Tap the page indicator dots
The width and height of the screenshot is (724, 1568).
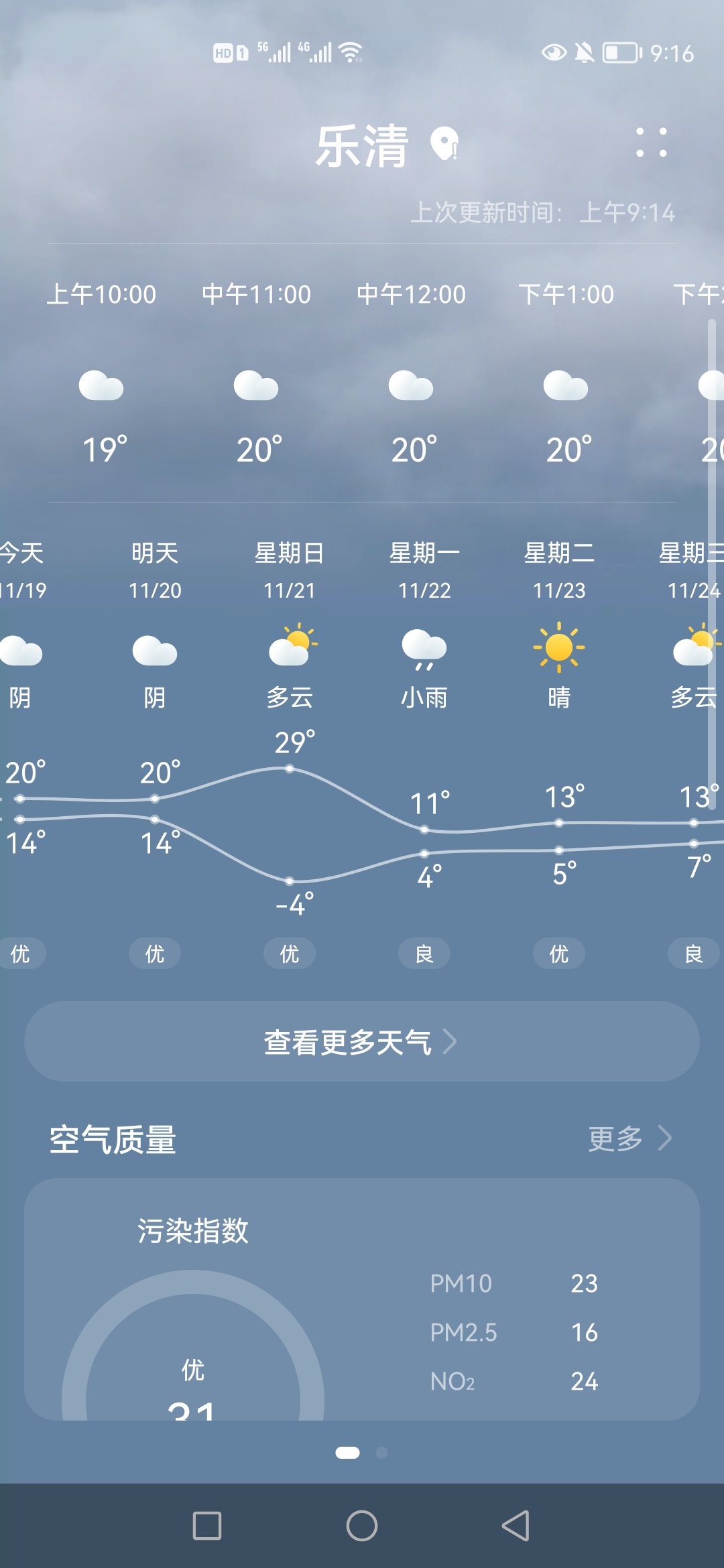(362, 1453)
